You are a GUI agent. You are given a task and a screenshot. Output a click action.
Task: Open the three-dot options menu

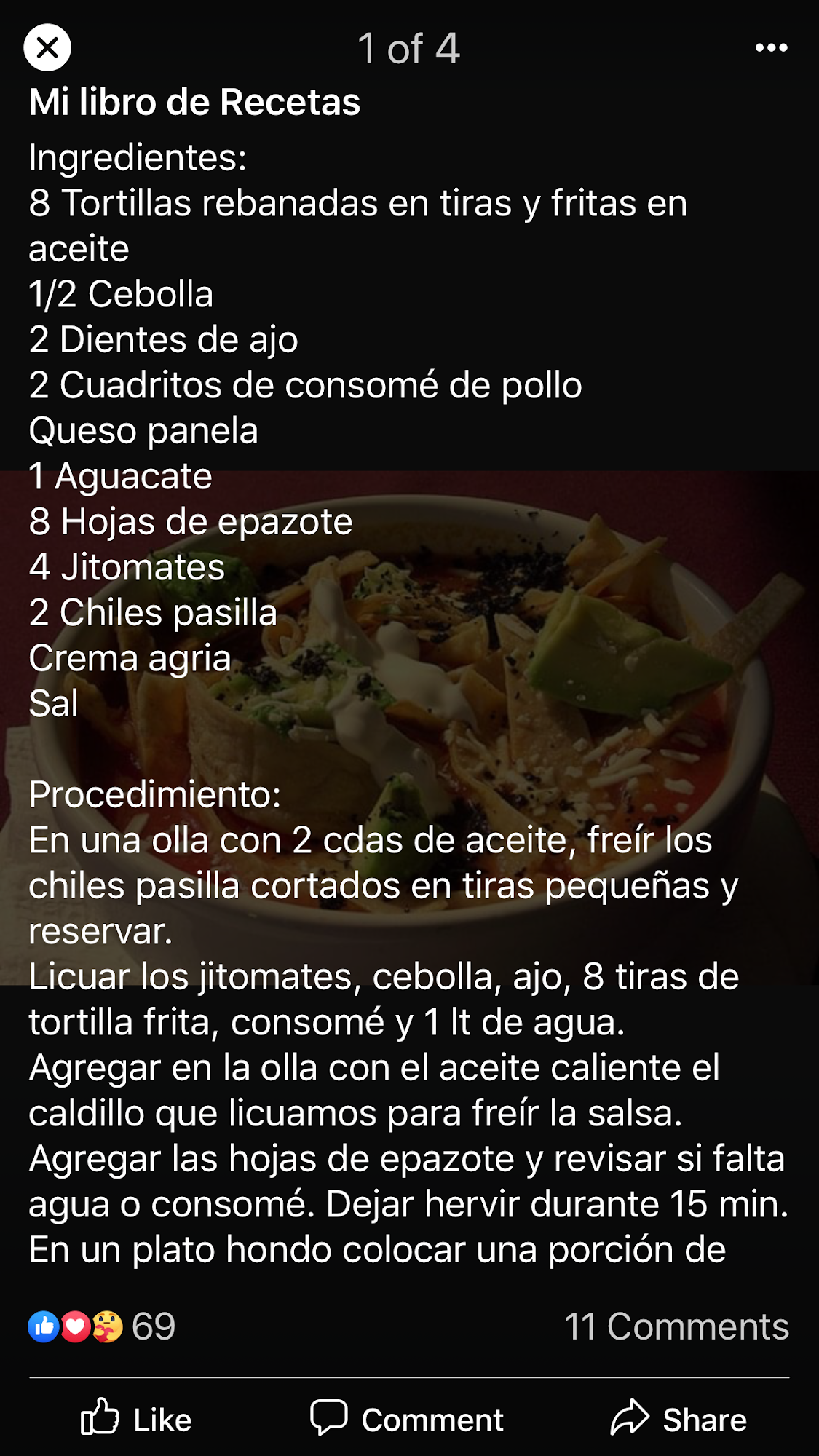click(x=771, y=48)
